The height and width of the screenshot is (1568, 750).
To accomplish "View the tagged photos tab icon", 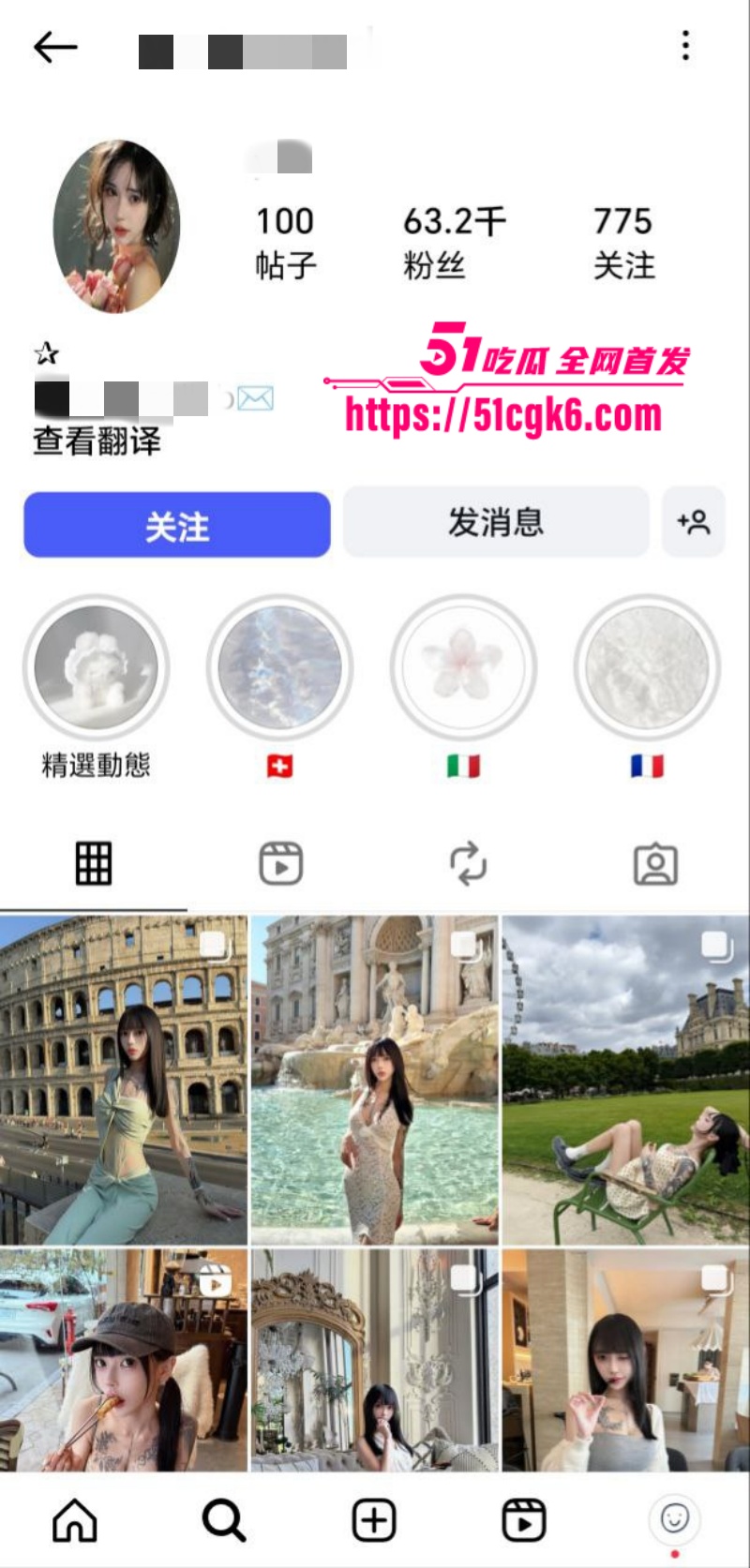I will (x=656, y=863).
